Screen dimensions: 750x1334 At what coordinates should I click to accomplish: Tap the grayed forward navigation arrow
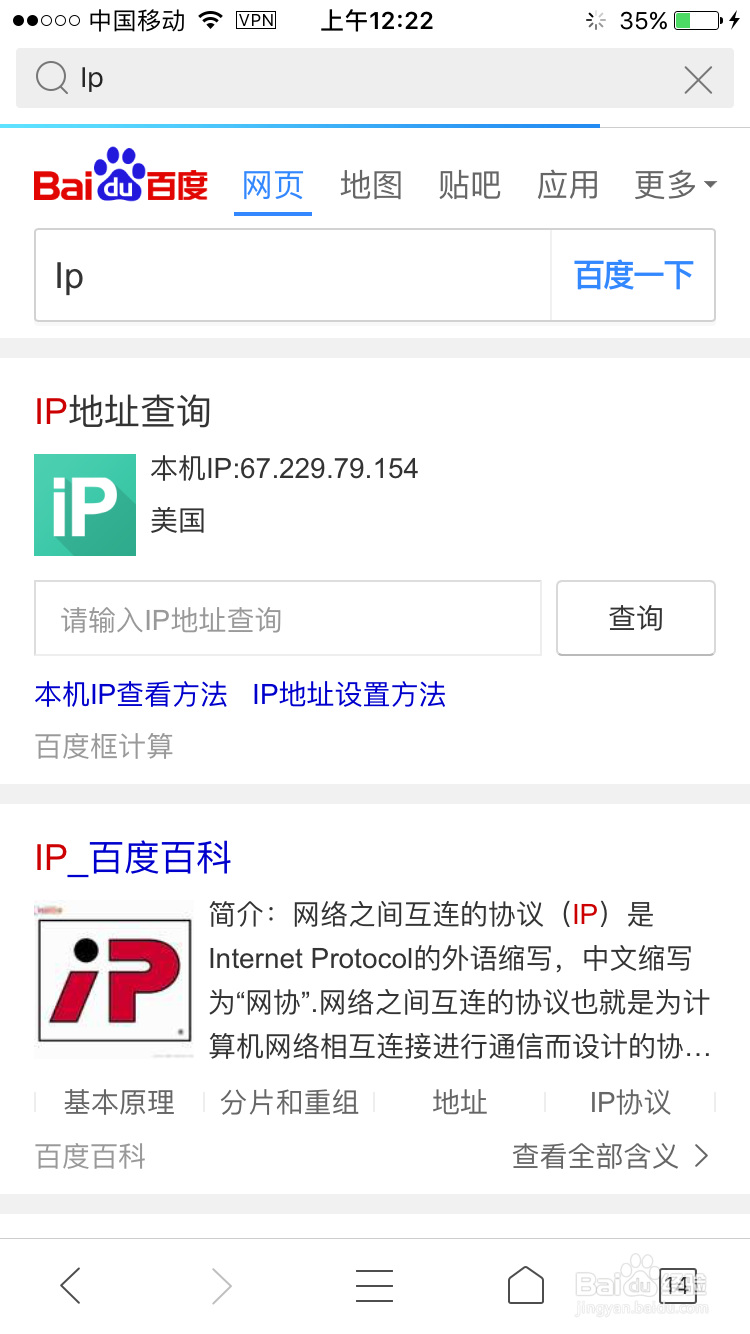point(222,1286)
